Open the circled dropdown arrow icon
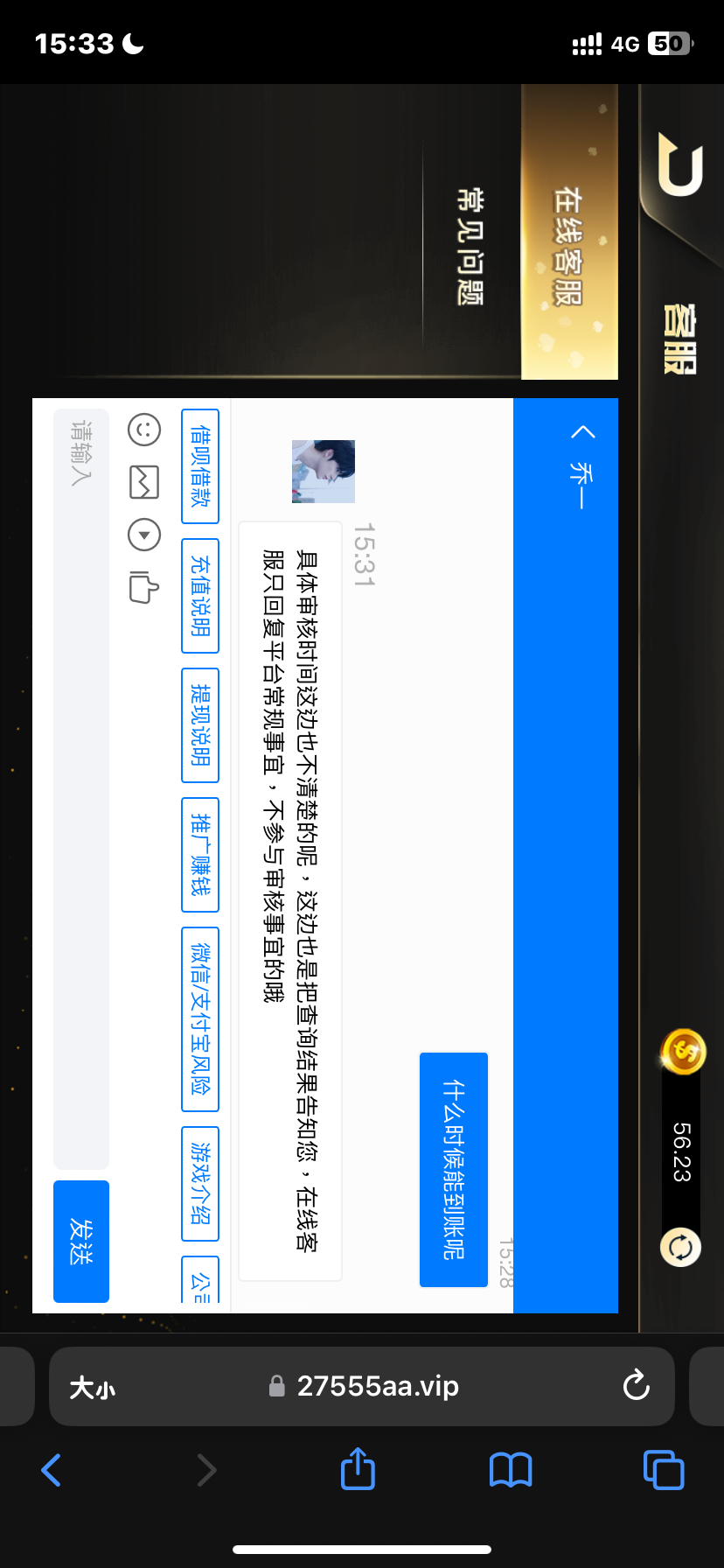724x1568 pixels. click(x=144, y=535)
